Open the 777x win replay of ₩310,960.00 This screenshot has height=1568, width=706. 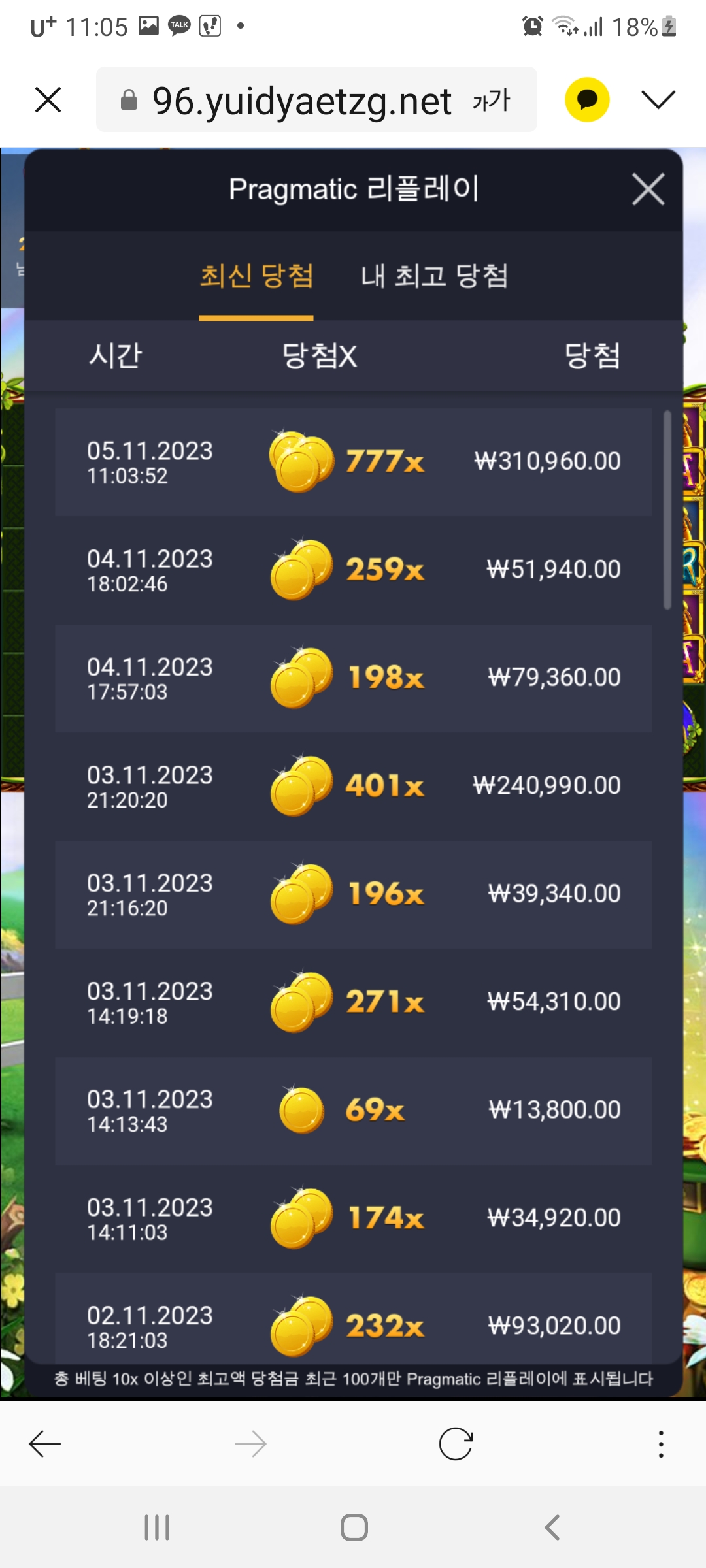353,462
